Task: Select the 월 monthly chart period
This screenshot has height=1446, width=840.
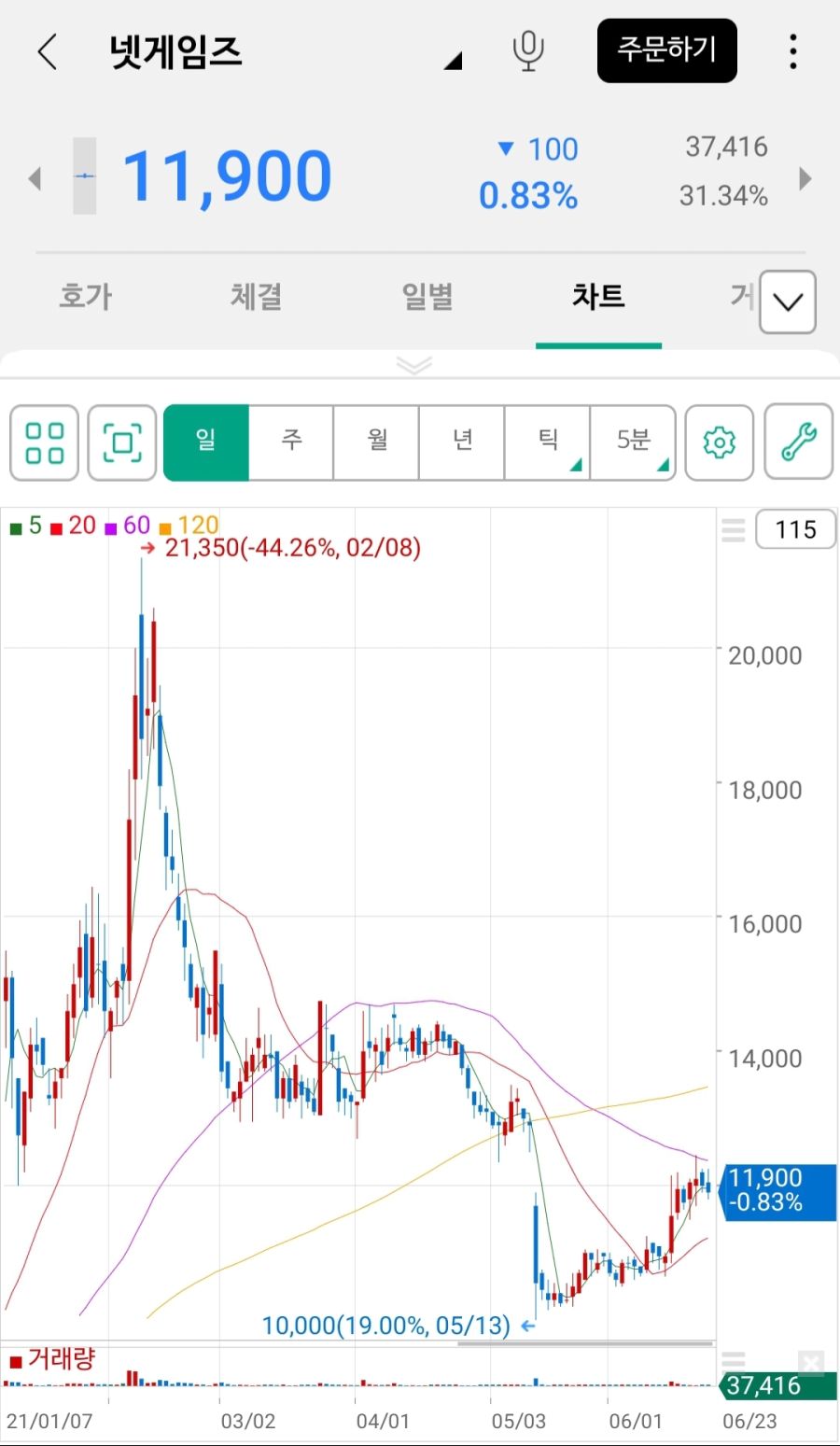Action: point(377,442)
